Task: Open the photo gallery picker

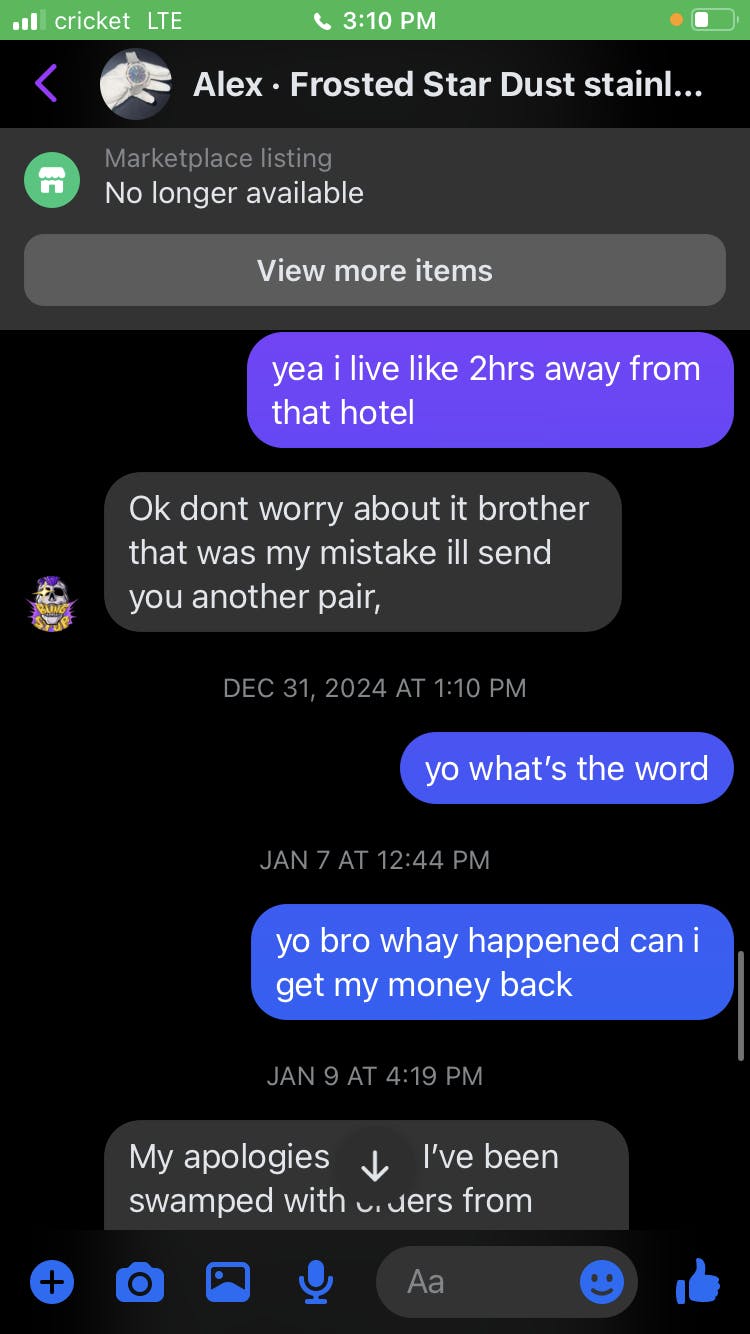Action: tap(228, 1281)
